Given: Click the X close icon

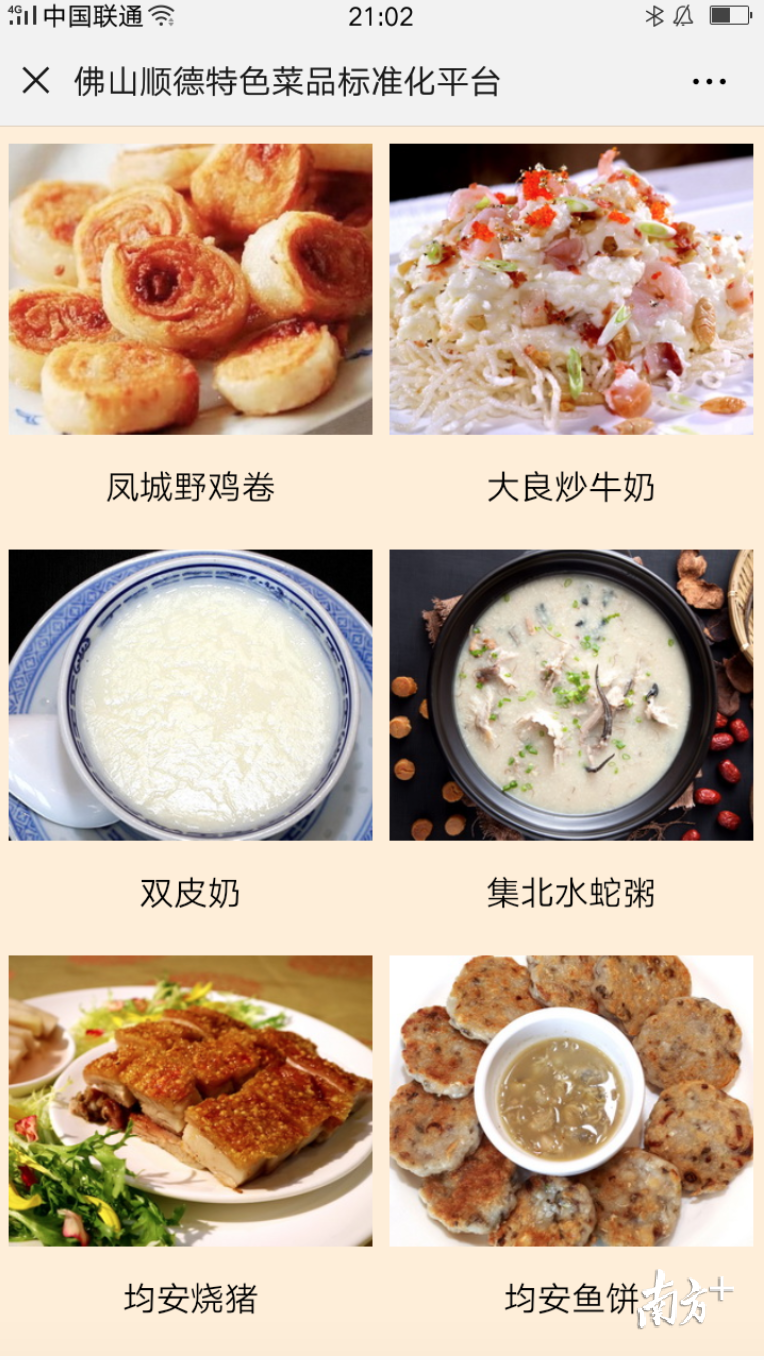Looking at the screenshot, I should 37,82.
